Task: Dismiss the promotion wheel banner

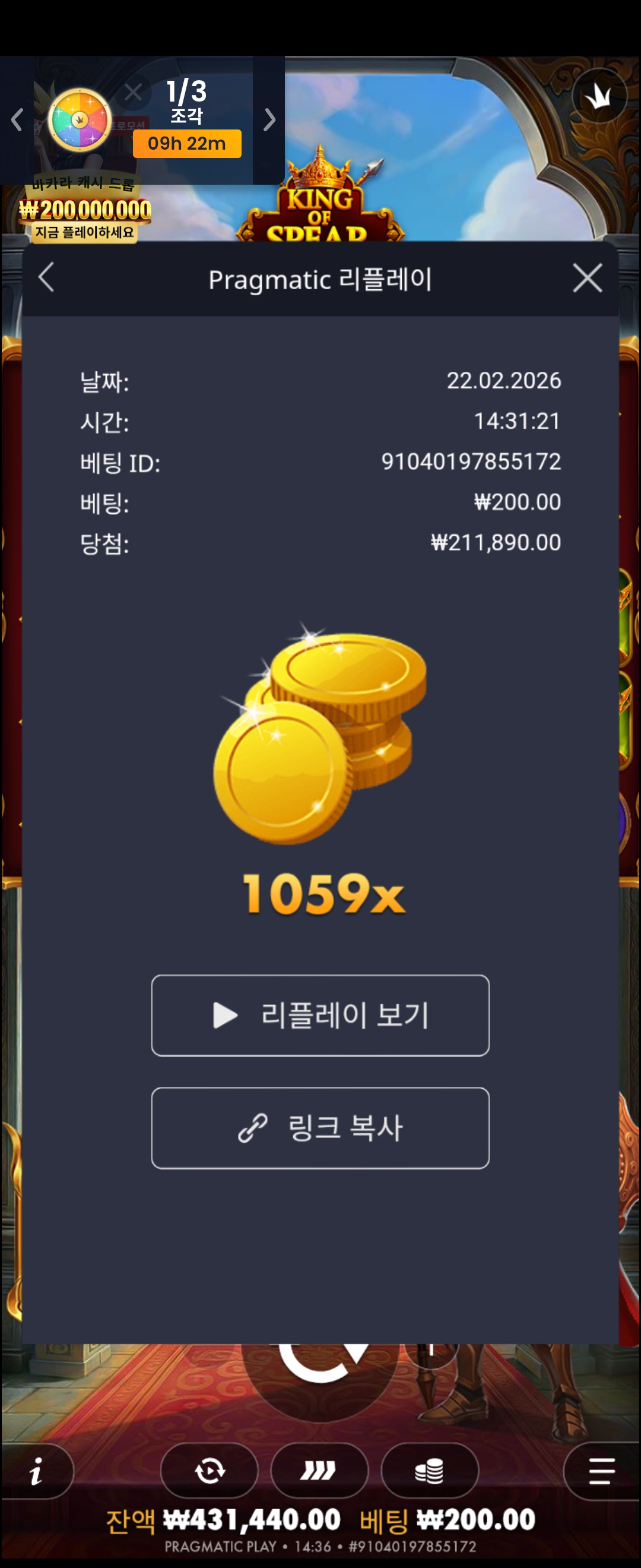Action: (132, 93)
